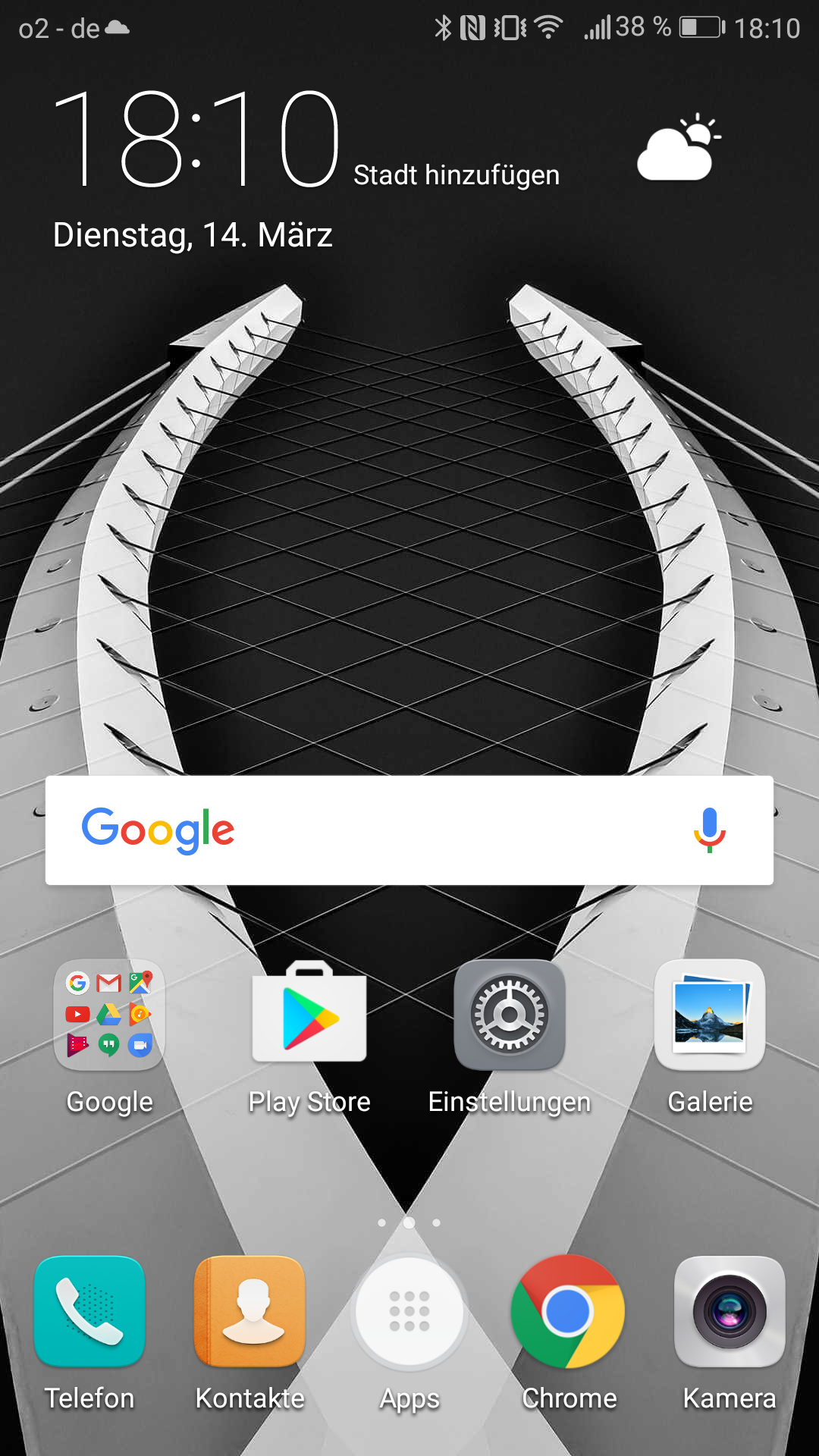This screenshot has height=1456, width=819.
Task: Launch the Telefon dialer
Action: coord(89,1311)
